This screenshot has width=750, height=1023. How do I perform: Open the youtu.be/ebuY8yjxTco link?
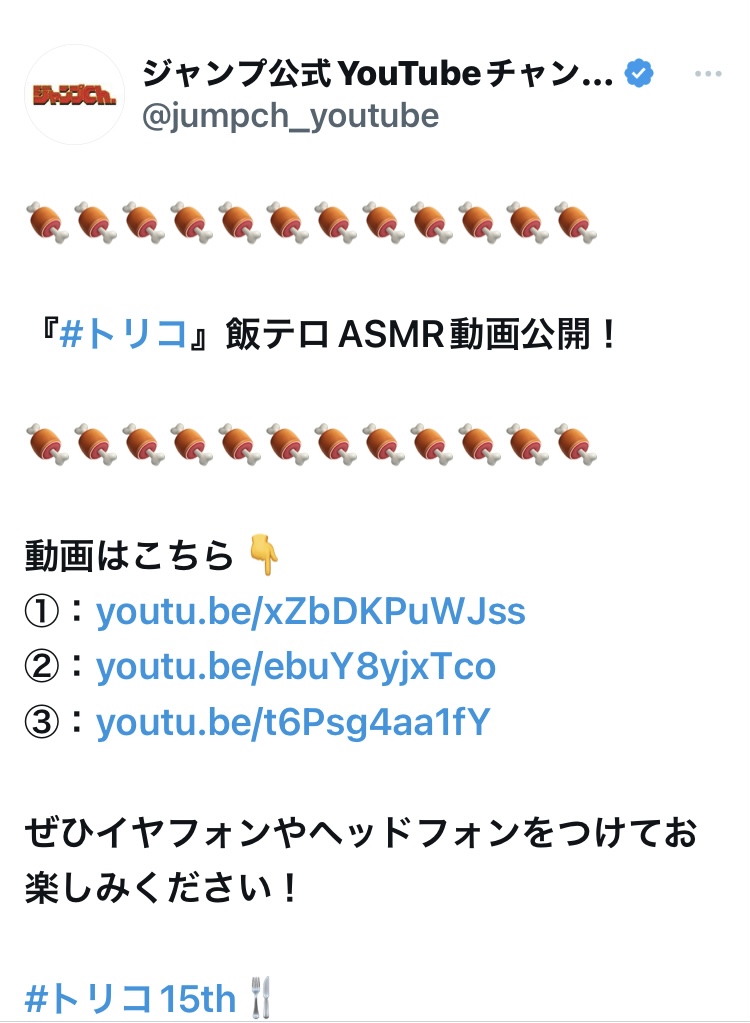[x=295, y=666]
